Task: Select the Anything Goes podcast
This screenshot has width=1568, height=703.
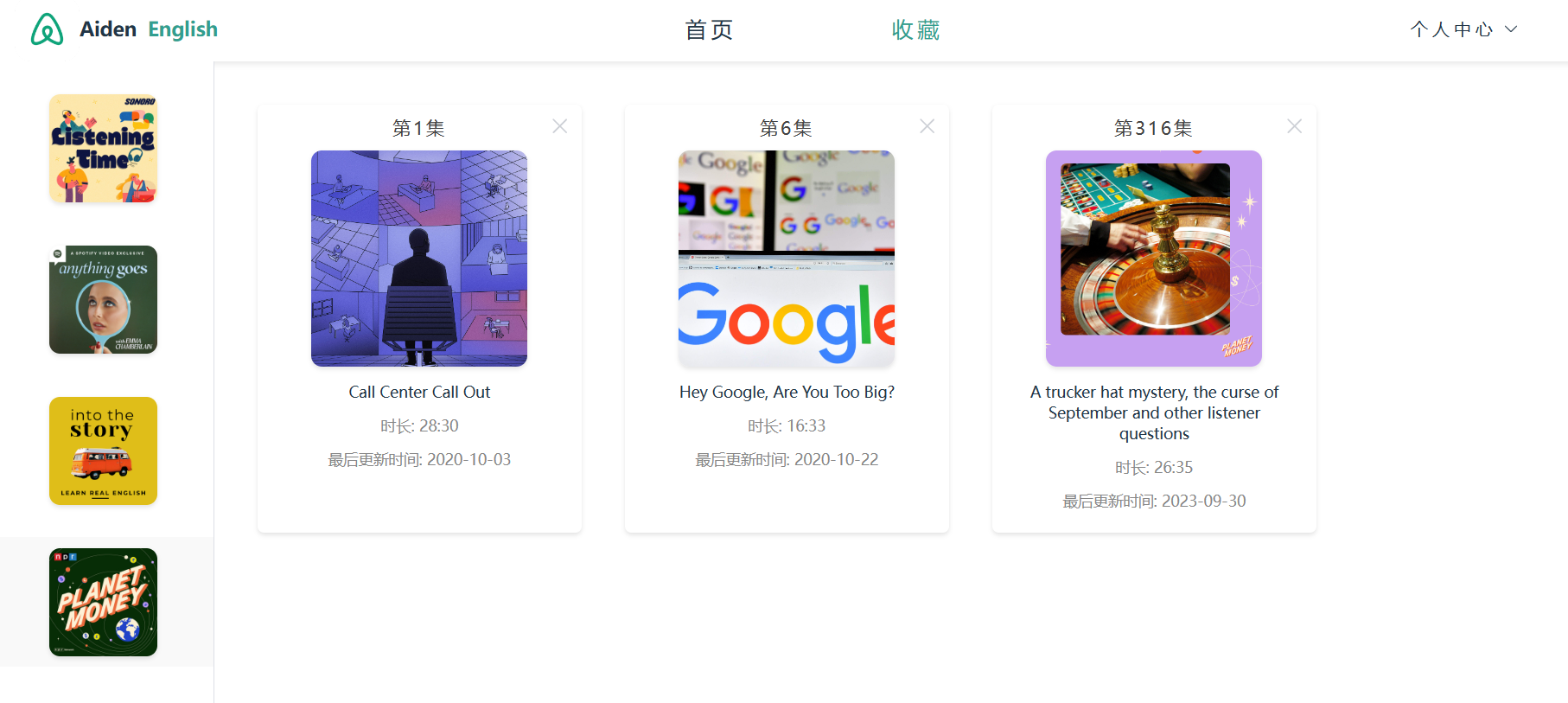Action: pos(103,300)
